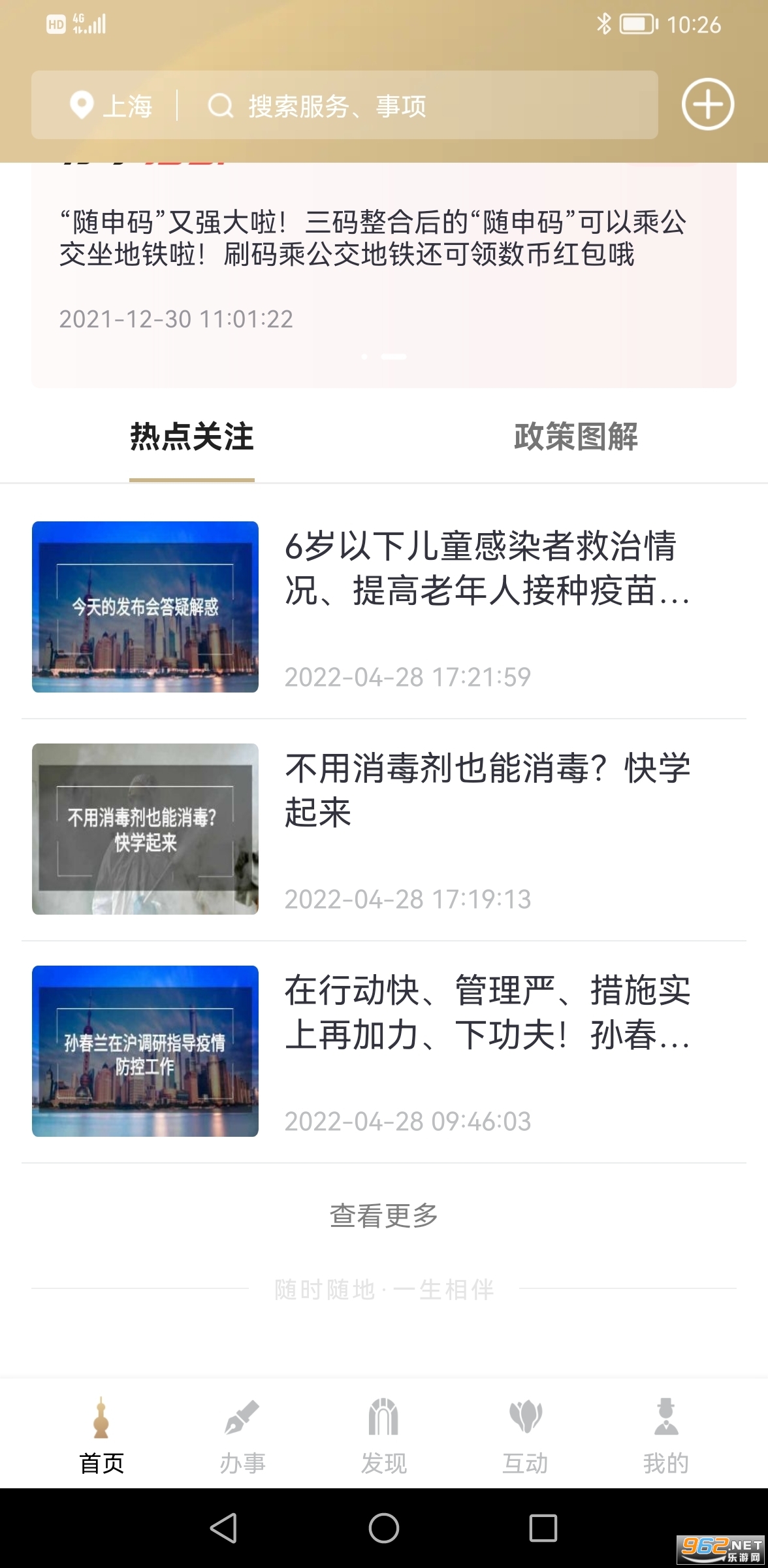The image size is (768, 1568).
Task: Switch to the 政策图解 tab
Action: (x=575, y=436)
